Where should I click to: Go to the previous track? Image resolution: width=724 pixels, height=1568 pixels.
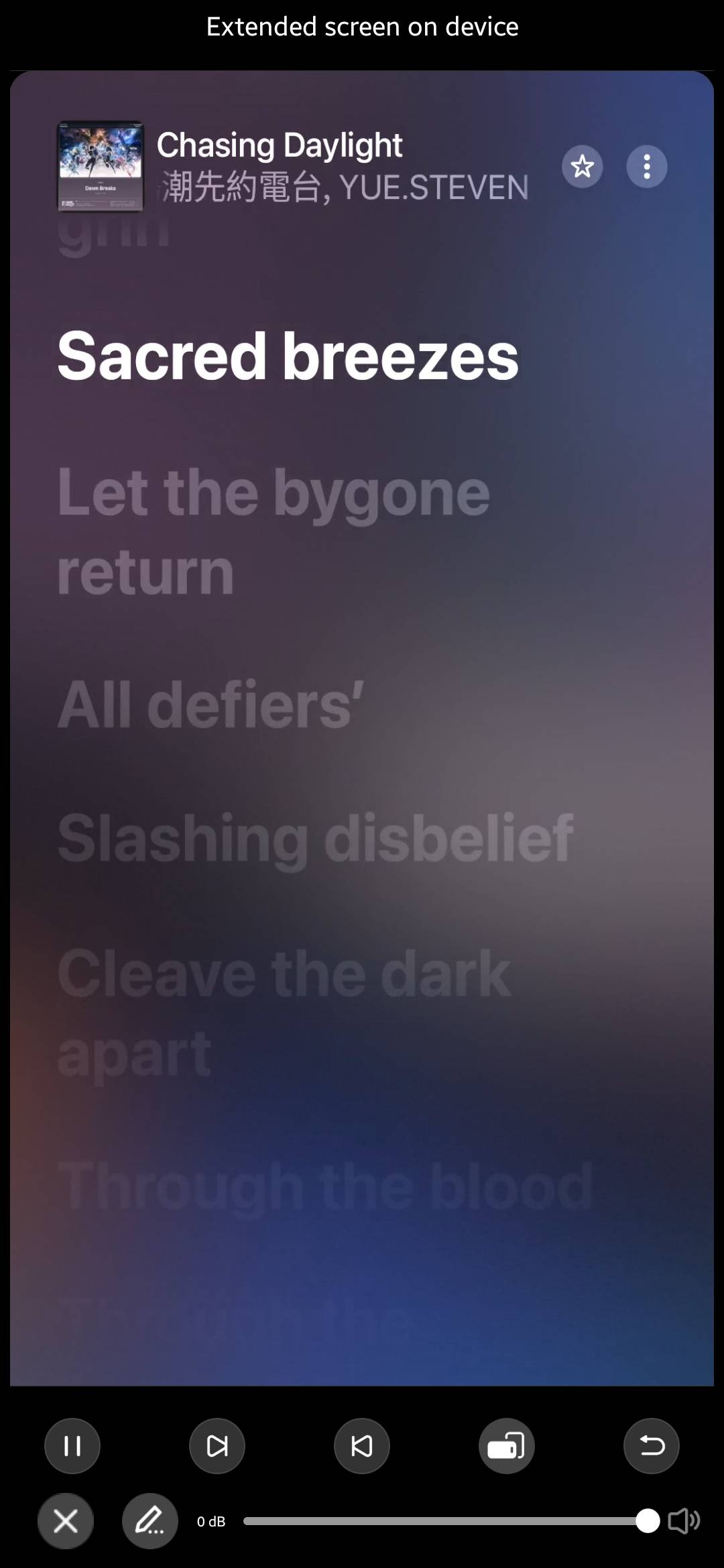(362, 1445)
